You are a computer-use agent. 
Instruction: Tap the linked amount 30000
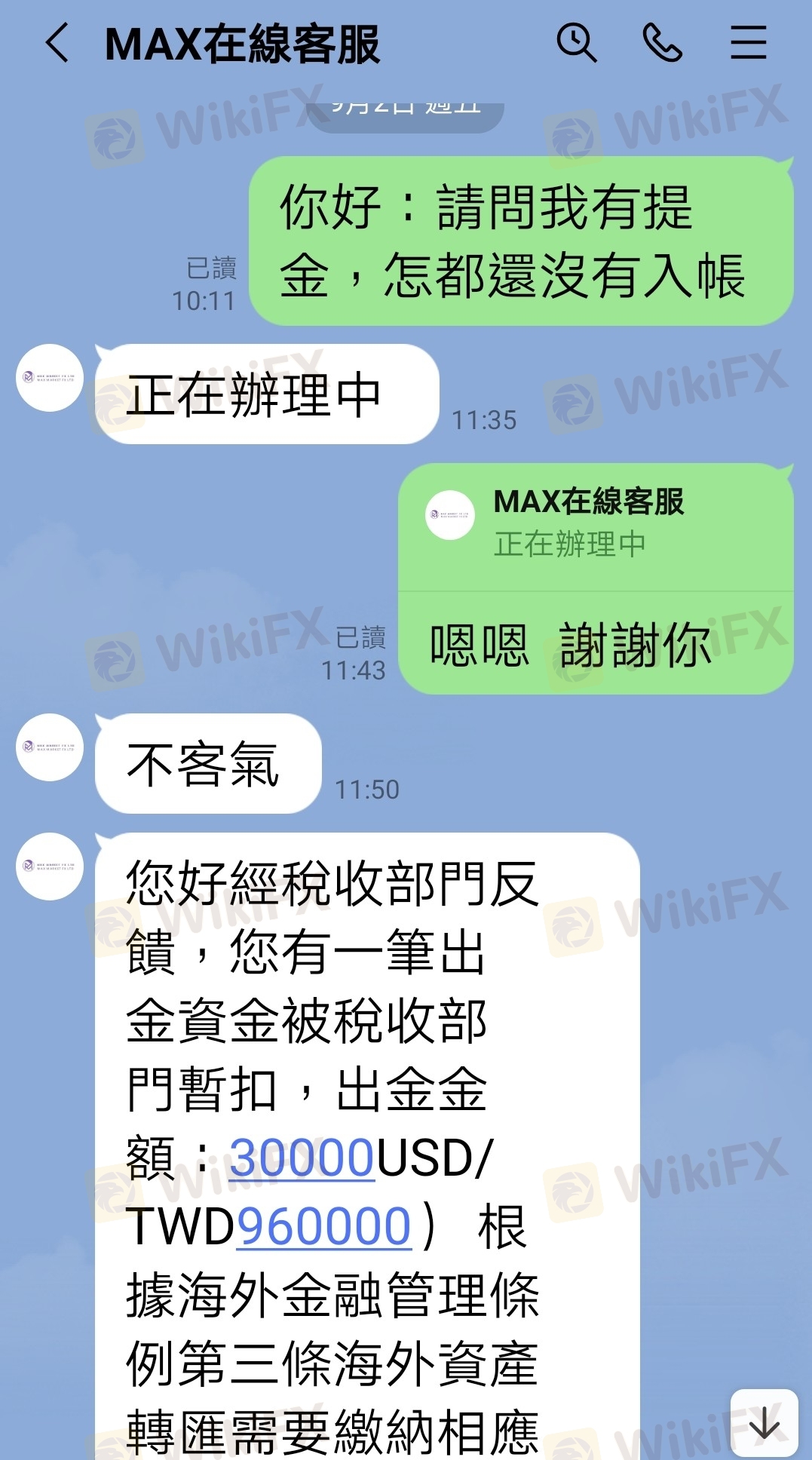(302, 1158)
